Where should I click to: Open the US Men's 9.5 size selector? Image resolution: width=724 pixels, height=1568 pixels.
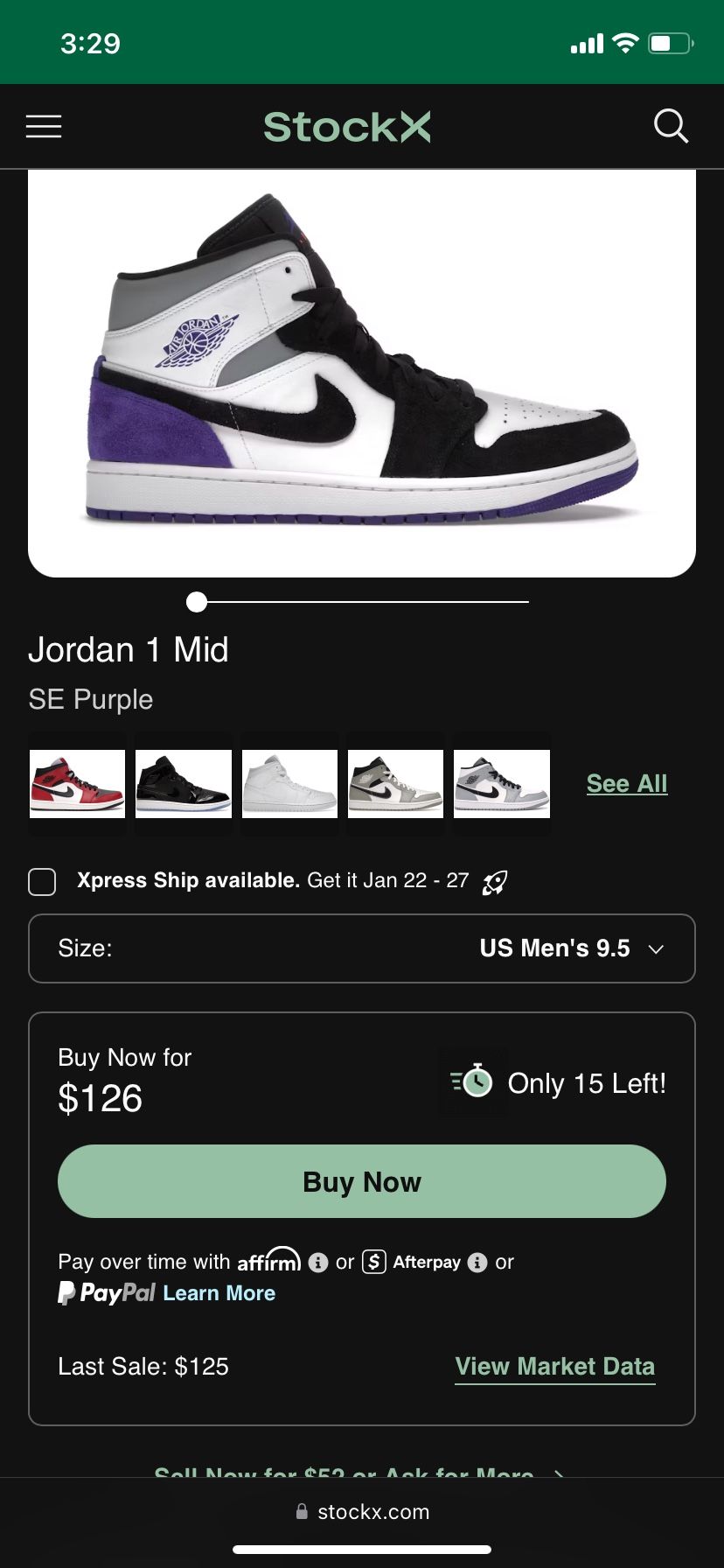[x=361, y=948]
